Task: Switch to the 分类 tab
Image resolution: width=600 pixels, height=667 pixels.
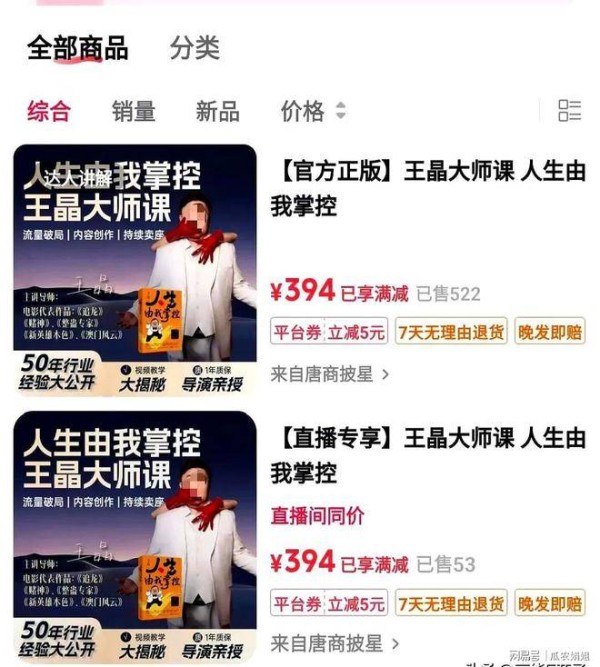Action: click(x=194, y=48)
